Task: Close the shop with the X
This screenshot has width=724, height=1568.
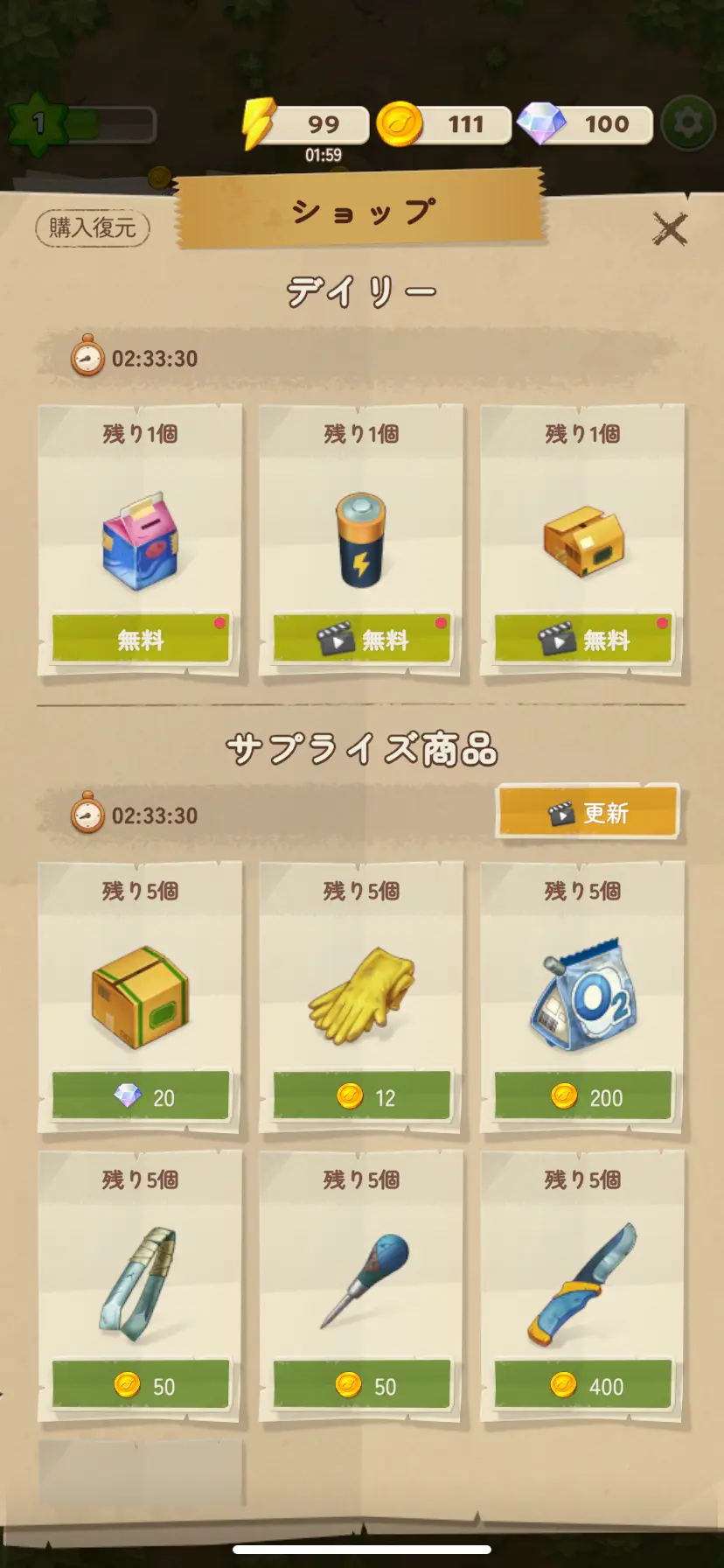Action: click(670, 229)
